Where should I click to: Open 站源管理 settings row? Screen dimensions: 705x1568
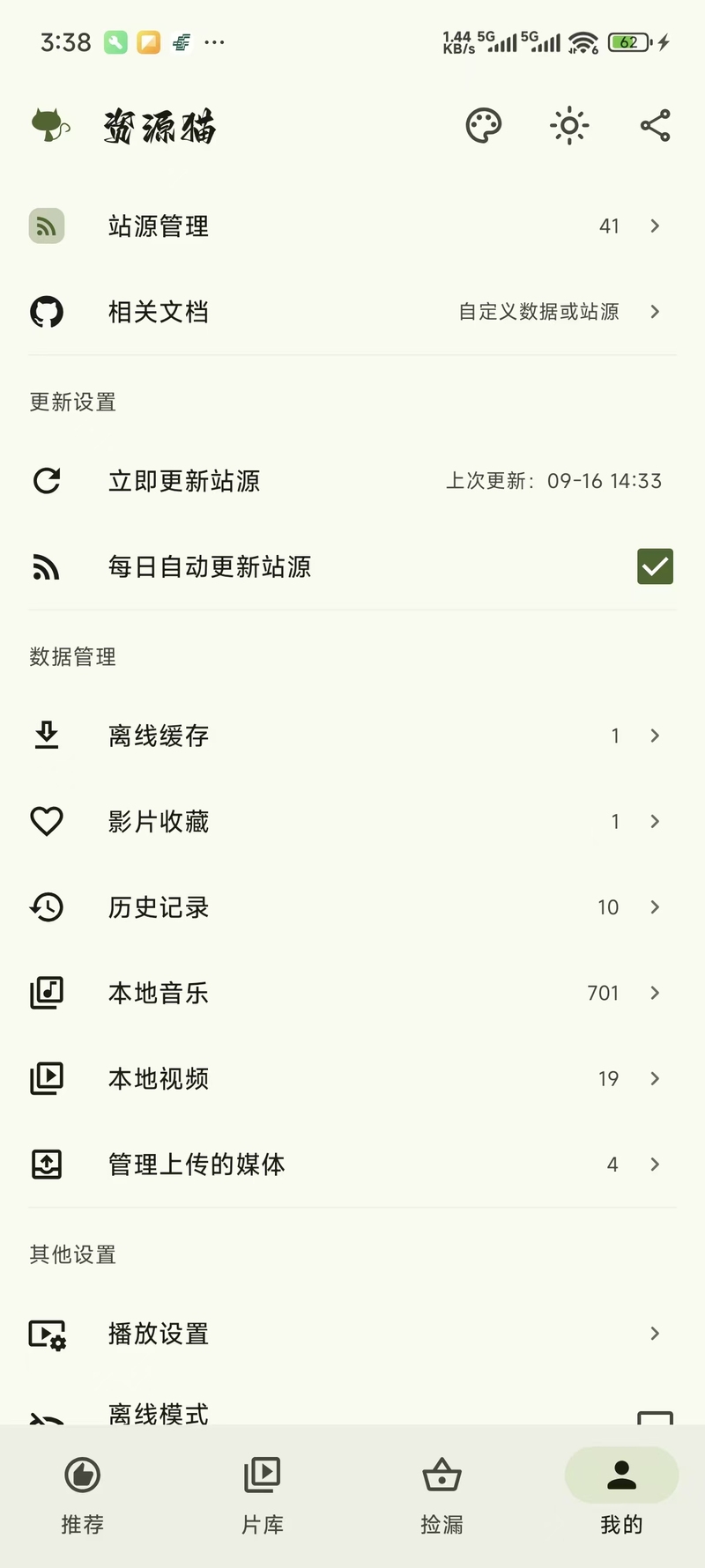[352, 226]
